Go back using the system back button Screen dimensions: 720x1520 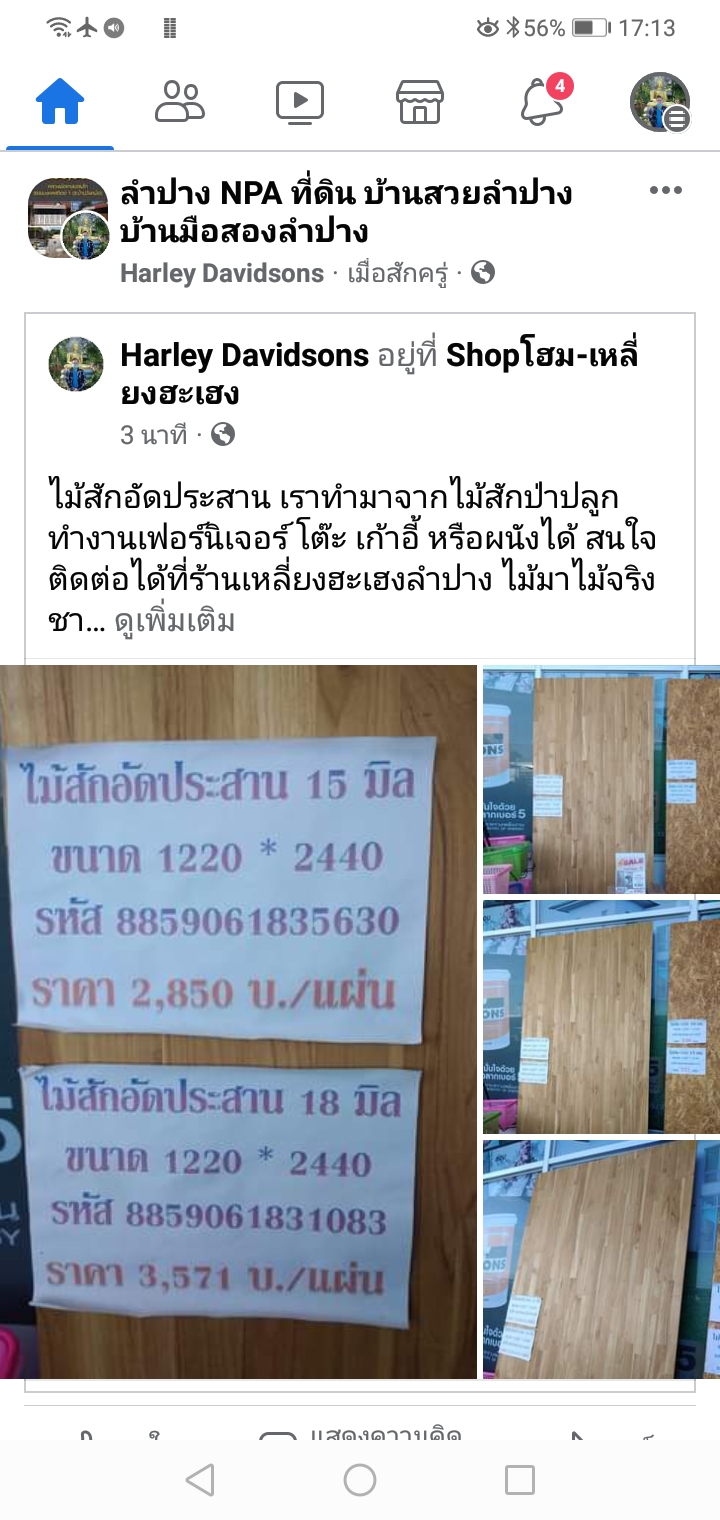coord(200,1480)
